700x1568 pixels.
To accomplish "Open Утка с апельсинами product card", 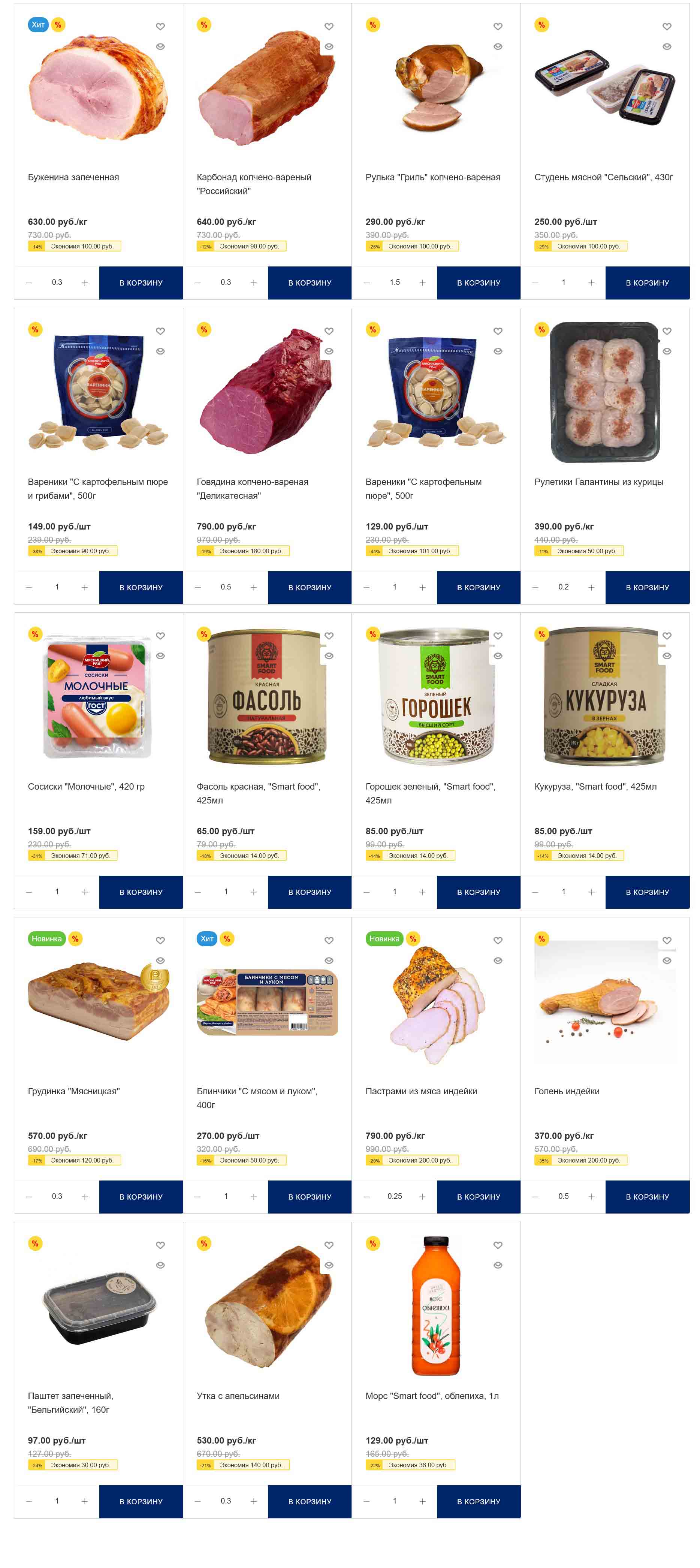I will coord(238,1396).
